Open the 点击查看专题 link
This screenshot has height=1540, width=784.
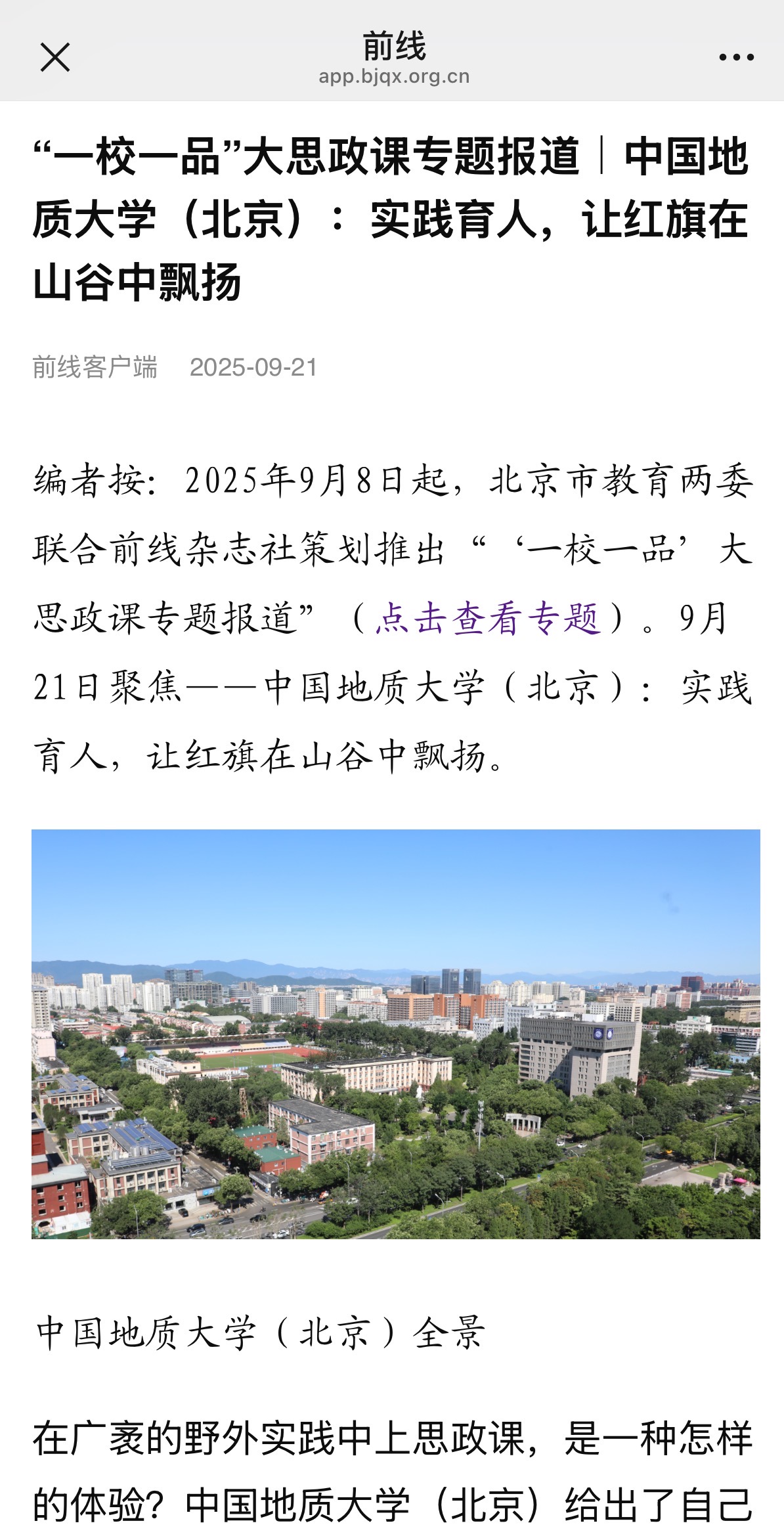tap(488, 619)
